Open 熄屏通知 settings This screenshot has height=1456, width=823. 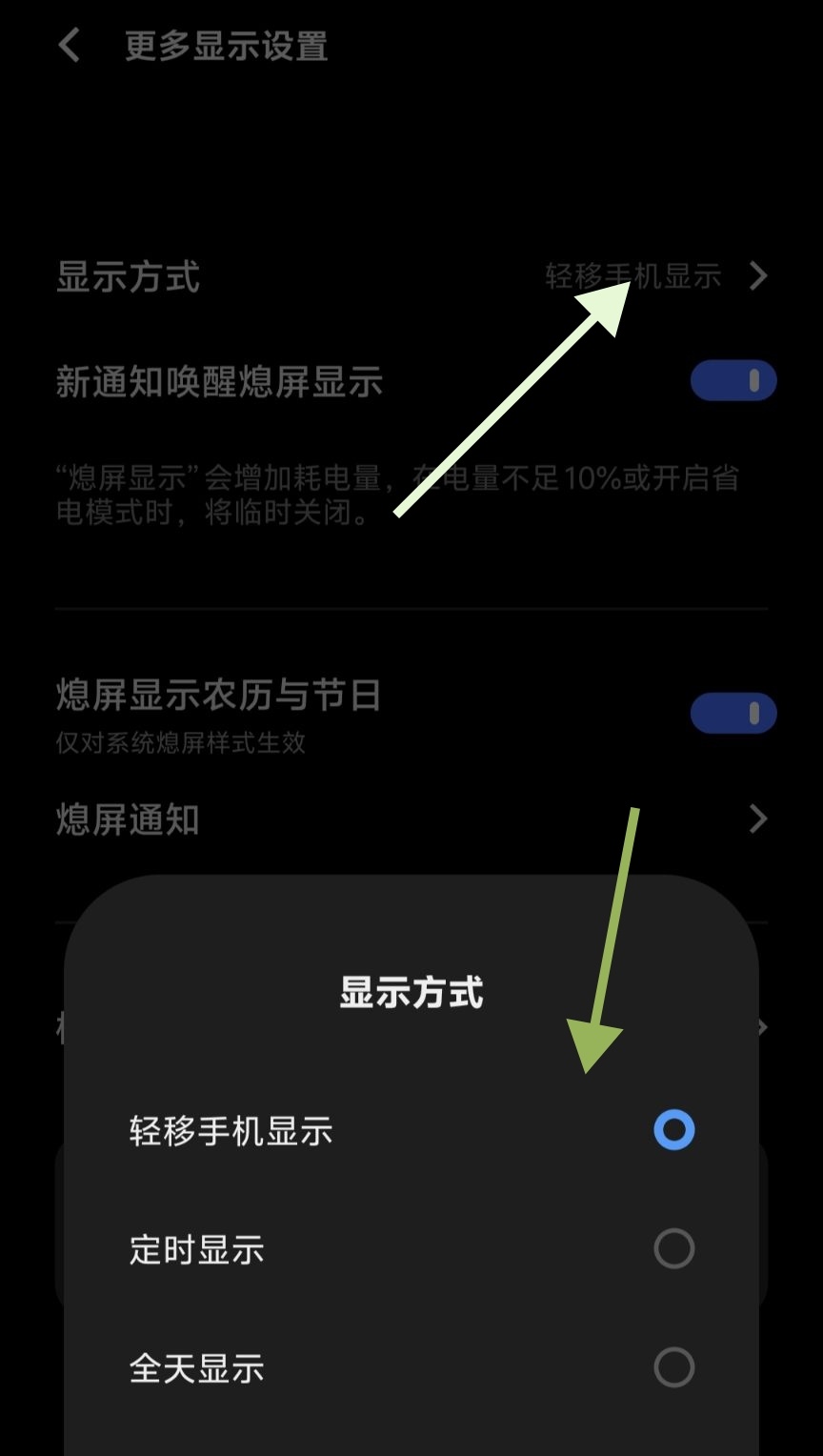pos(411,819)
